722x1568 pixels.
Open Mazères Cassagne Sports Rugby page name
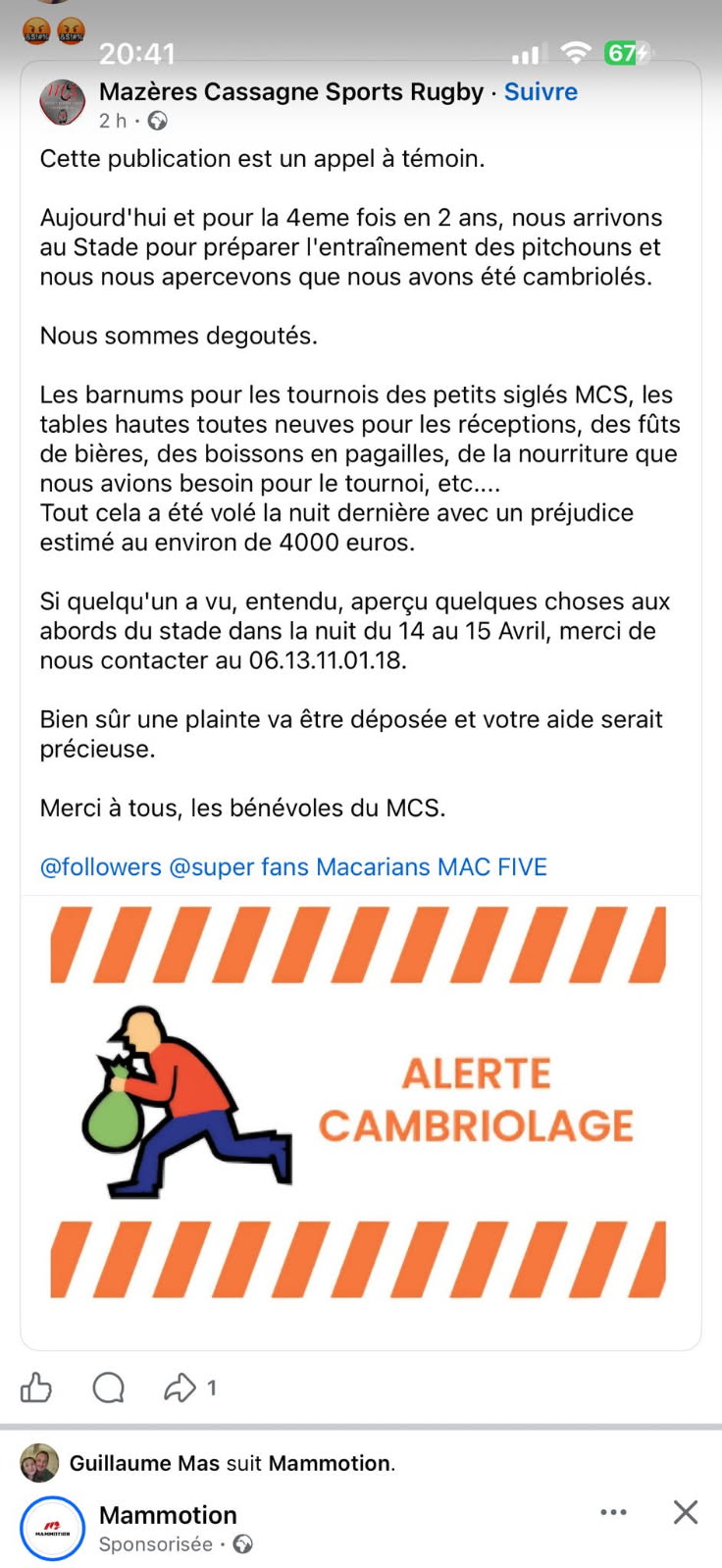click(291, 92)
